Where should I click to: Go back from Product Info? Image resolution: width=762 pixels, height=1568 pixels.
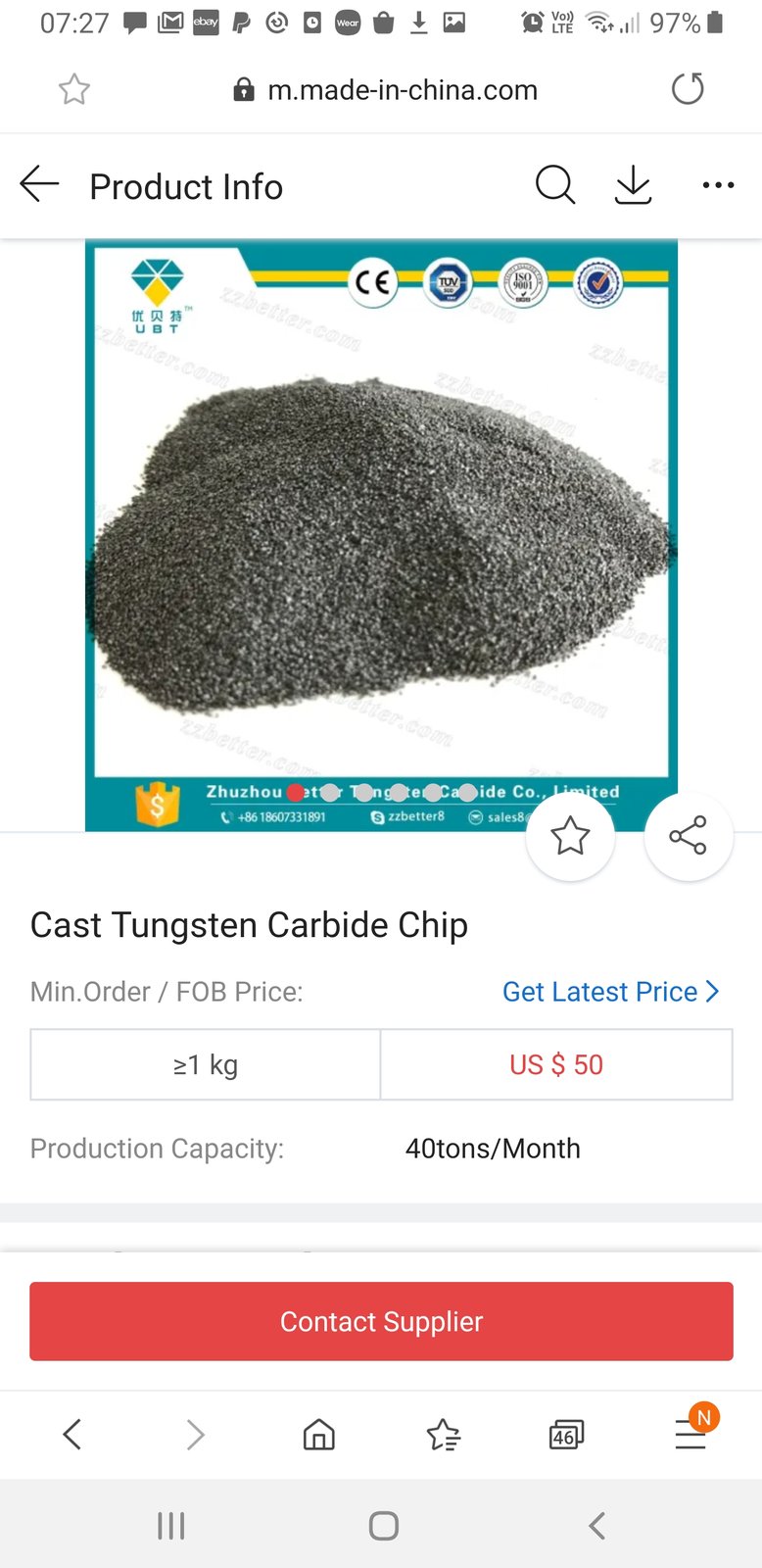[39, 184]
